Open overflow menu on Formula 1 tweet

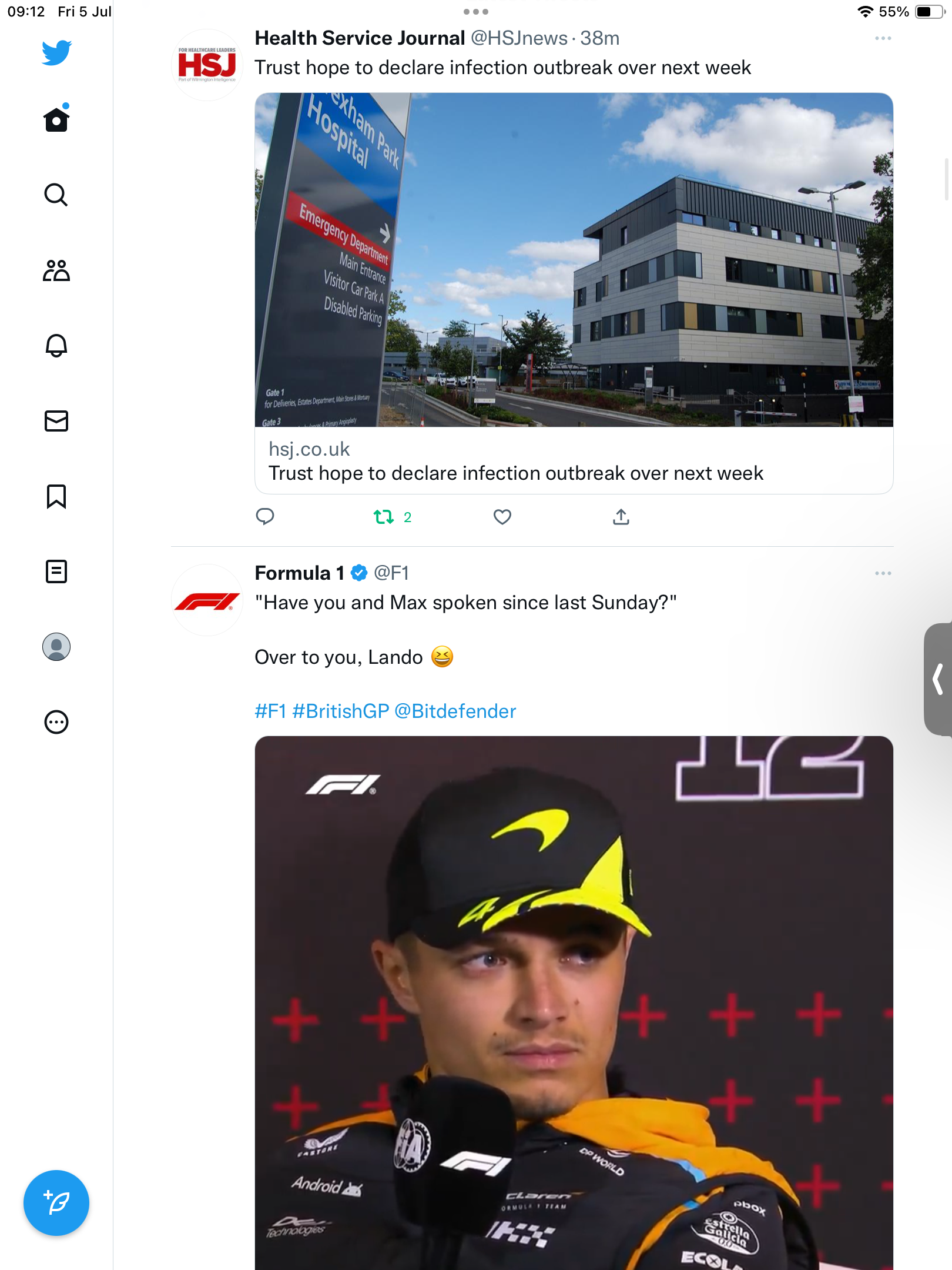click(x=883, y=573)
